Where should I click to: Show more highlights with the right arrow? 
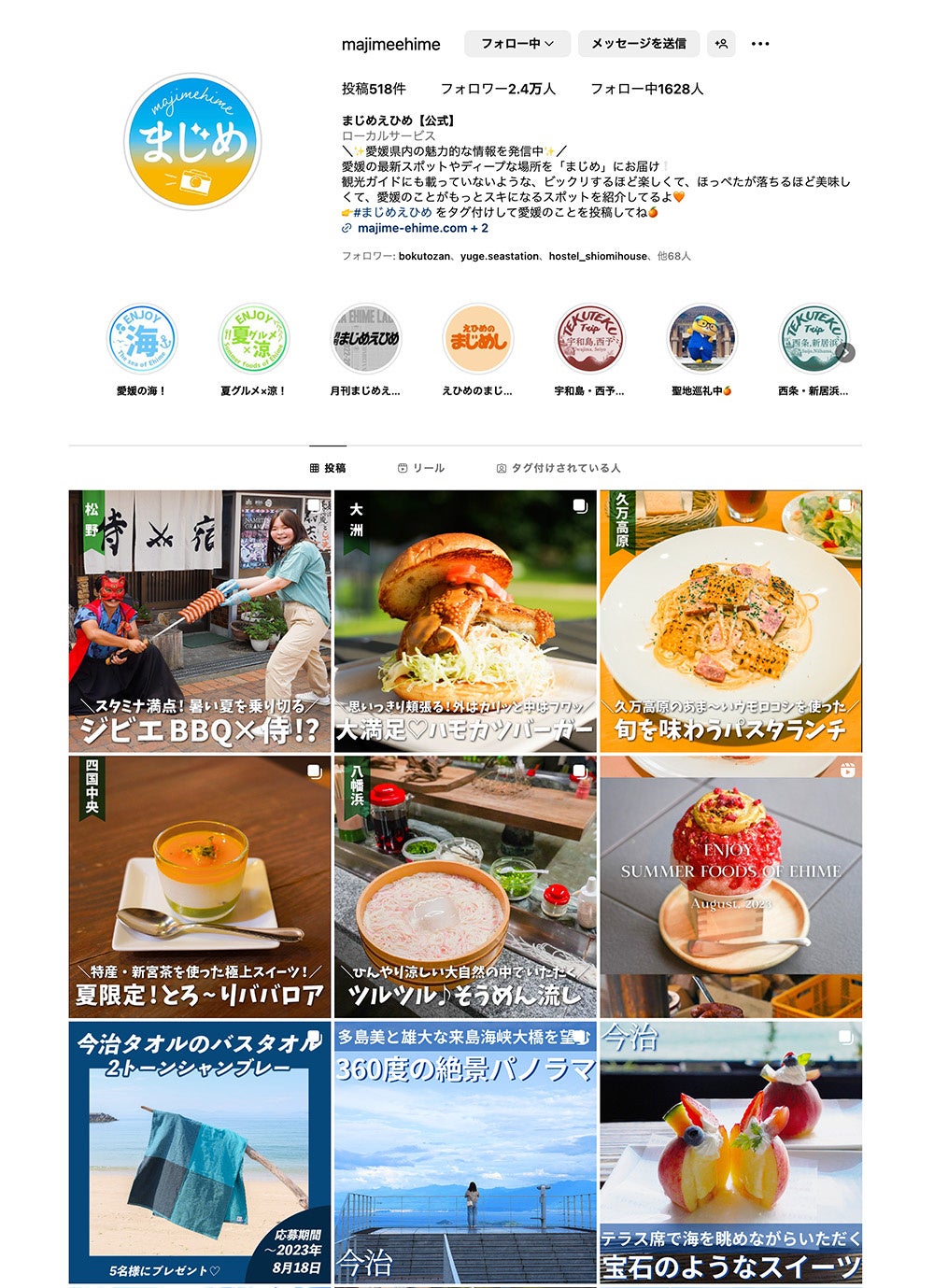(x=845, y=352)
